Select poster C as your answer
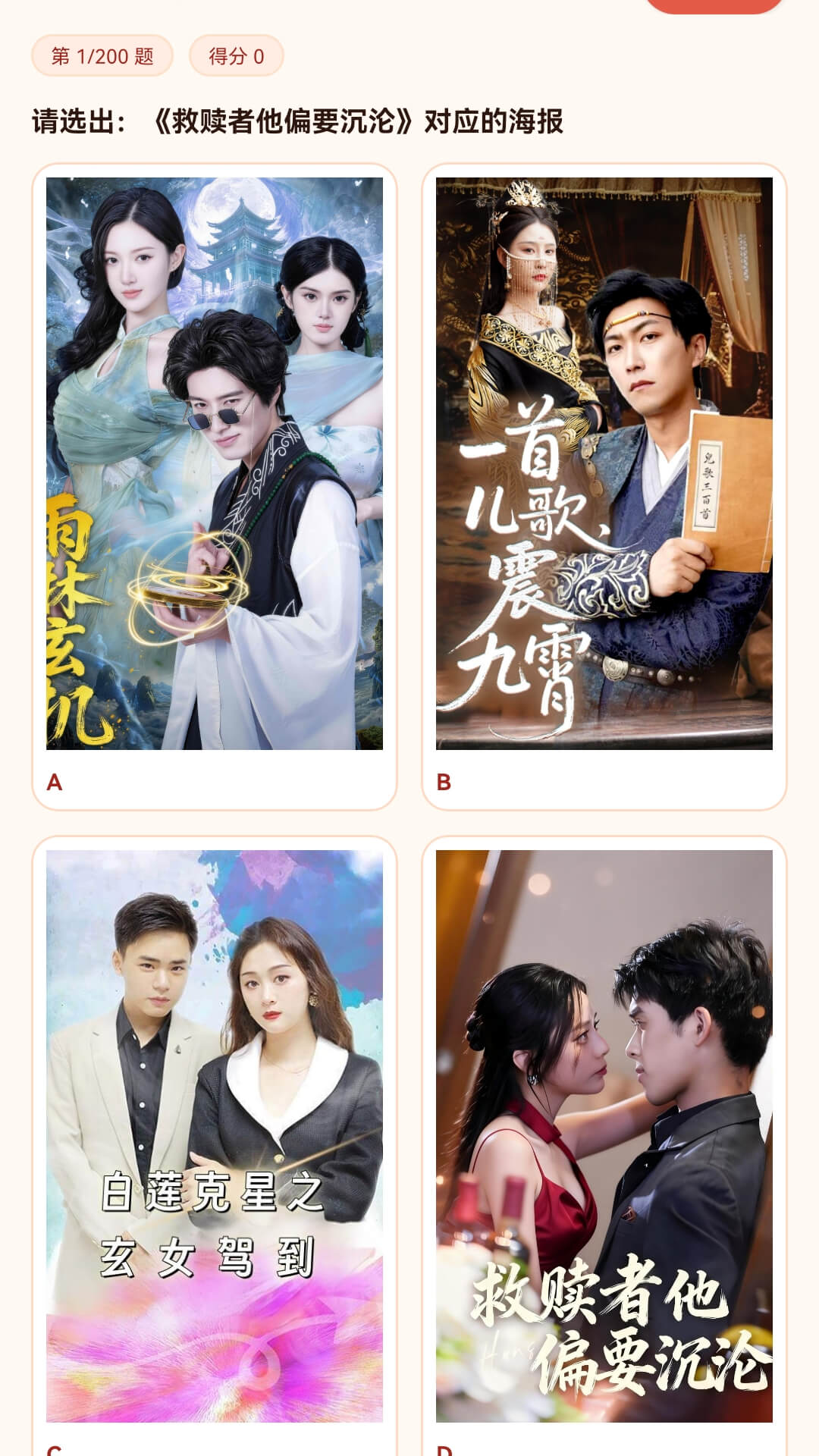 pyautogui.click(x=213, y=1137)
